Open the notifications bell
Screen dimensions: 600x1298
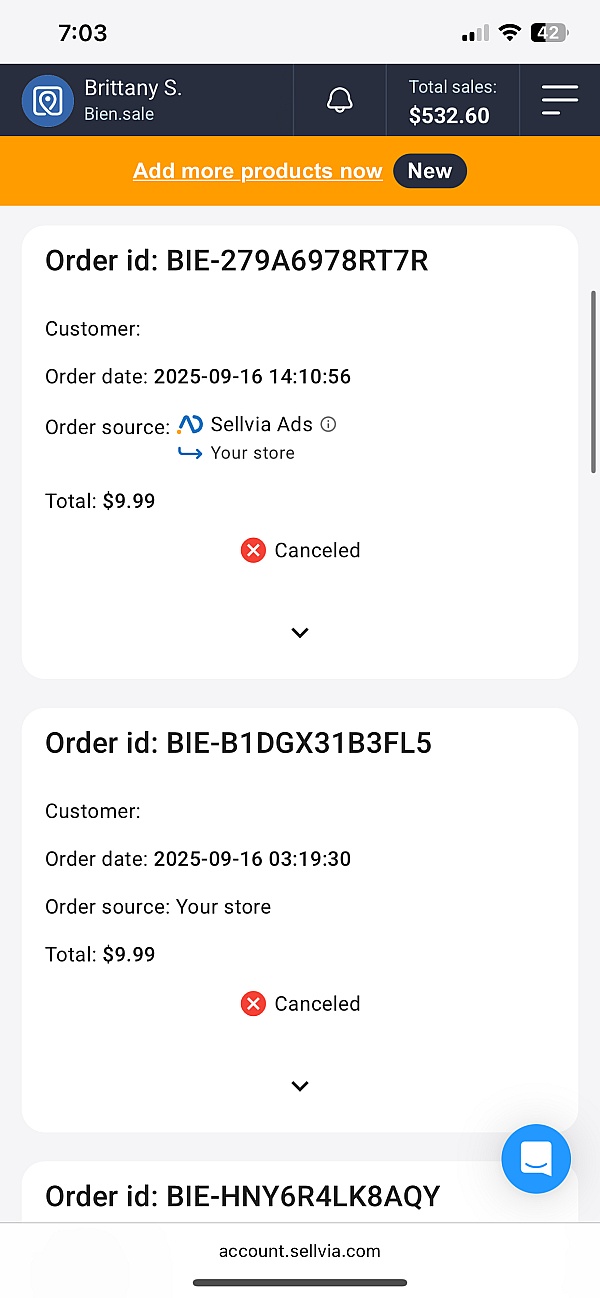coord(340,100)
